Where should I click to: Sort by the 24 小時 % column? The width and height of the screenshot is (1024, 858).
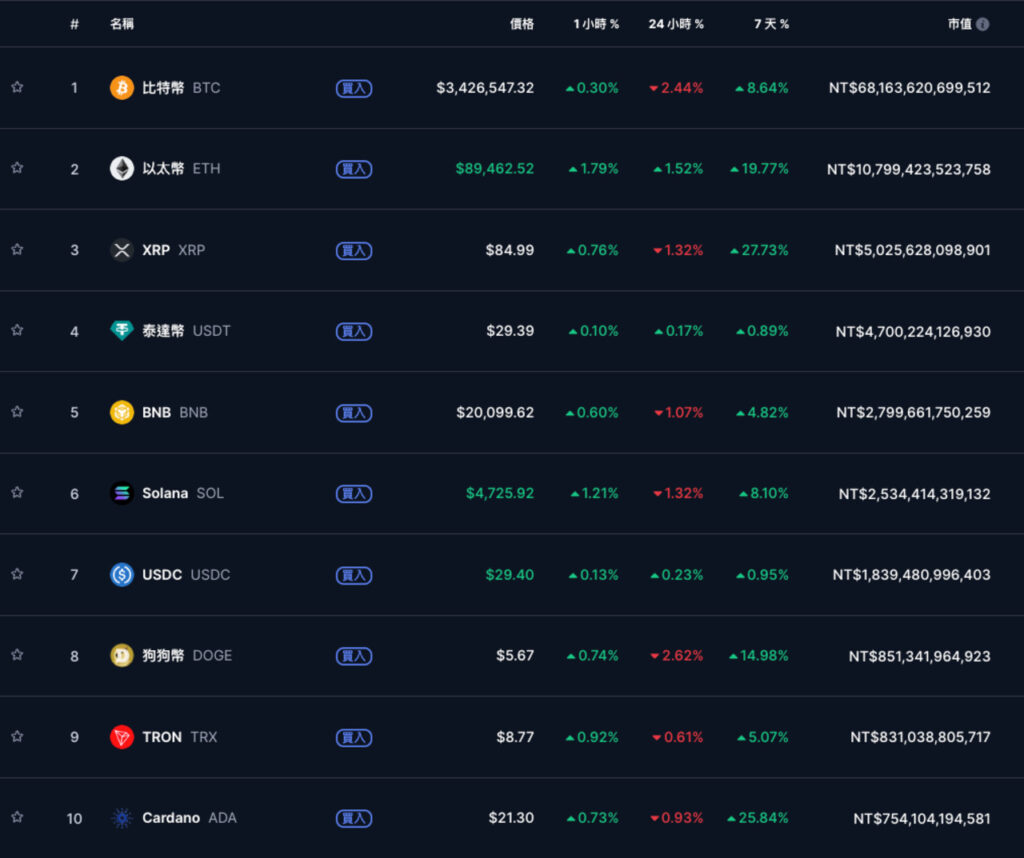tap(676, 24)
